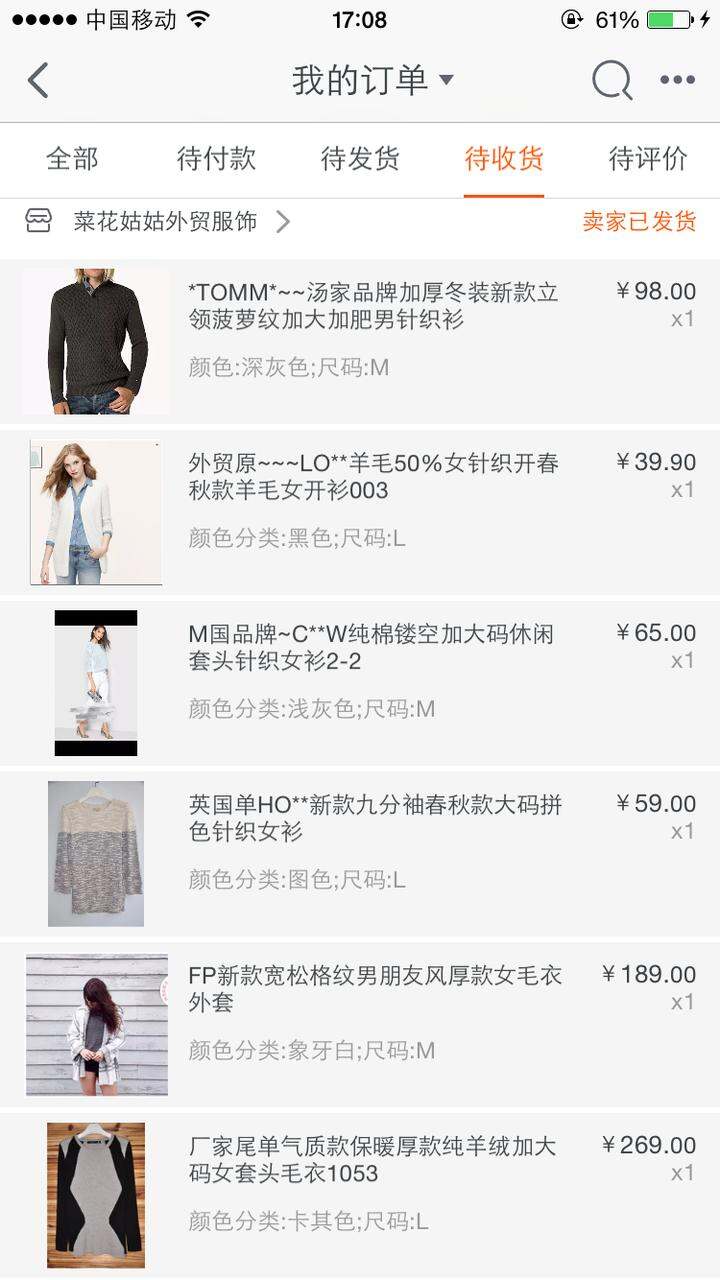Select the 待收货 tab
The image size is (720, 1280).
[504, 159]
